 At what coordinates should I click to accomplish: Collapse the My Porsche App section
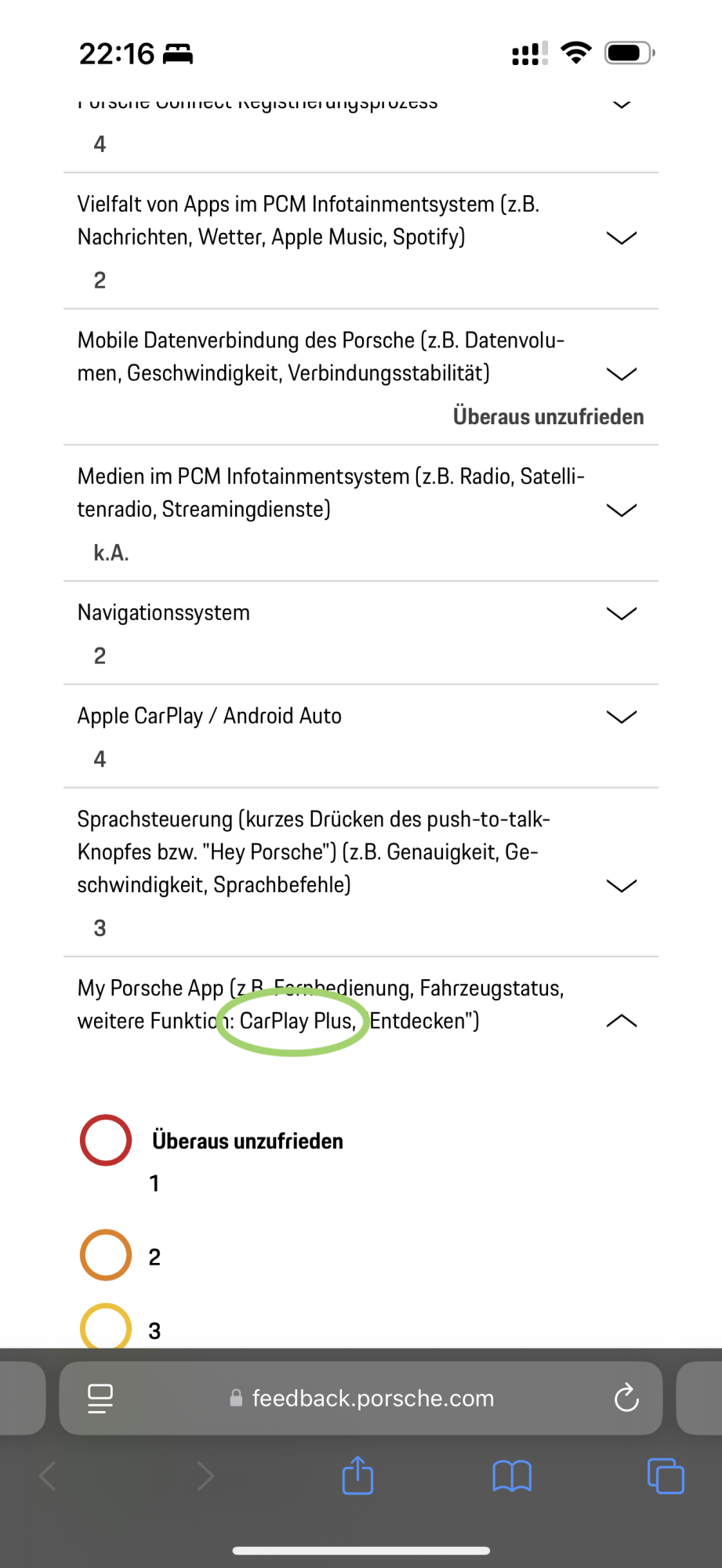(622, 1021)
